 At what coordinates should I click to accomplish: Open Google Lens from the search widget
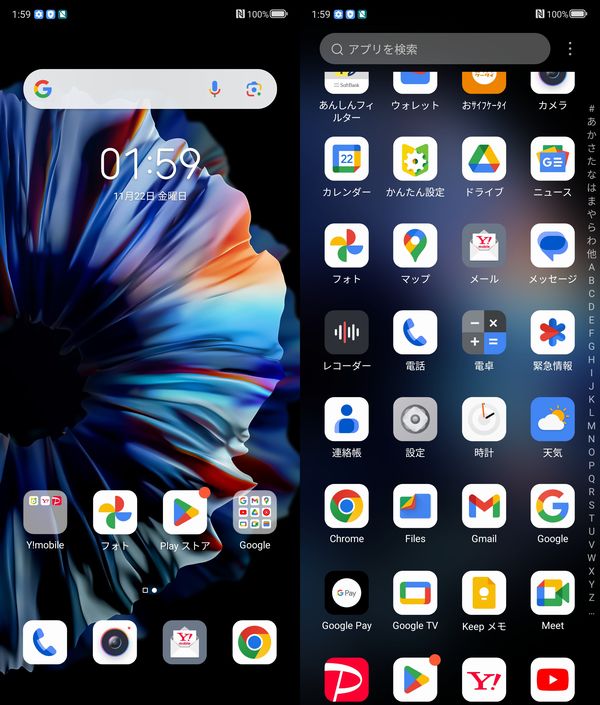[254, 89]
